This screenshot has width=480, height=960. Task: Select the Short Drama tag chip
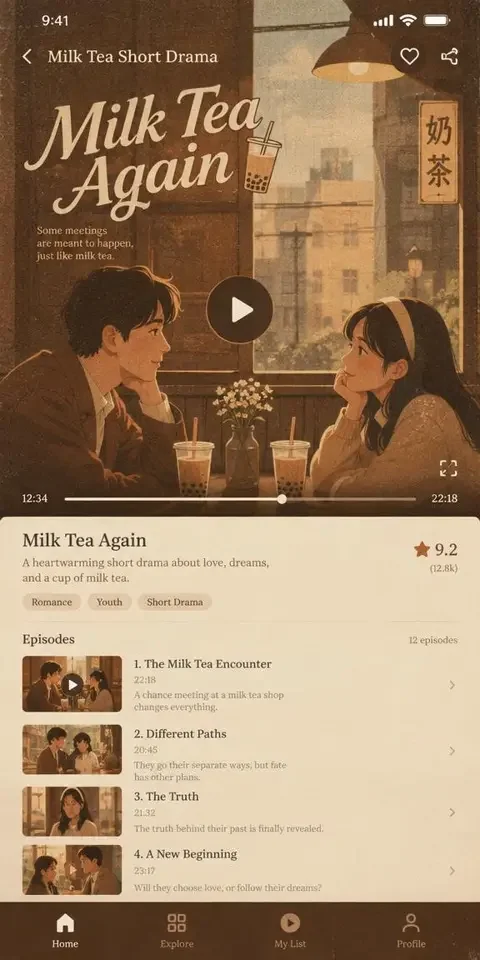pyautogui.click(x=174, y=602)
